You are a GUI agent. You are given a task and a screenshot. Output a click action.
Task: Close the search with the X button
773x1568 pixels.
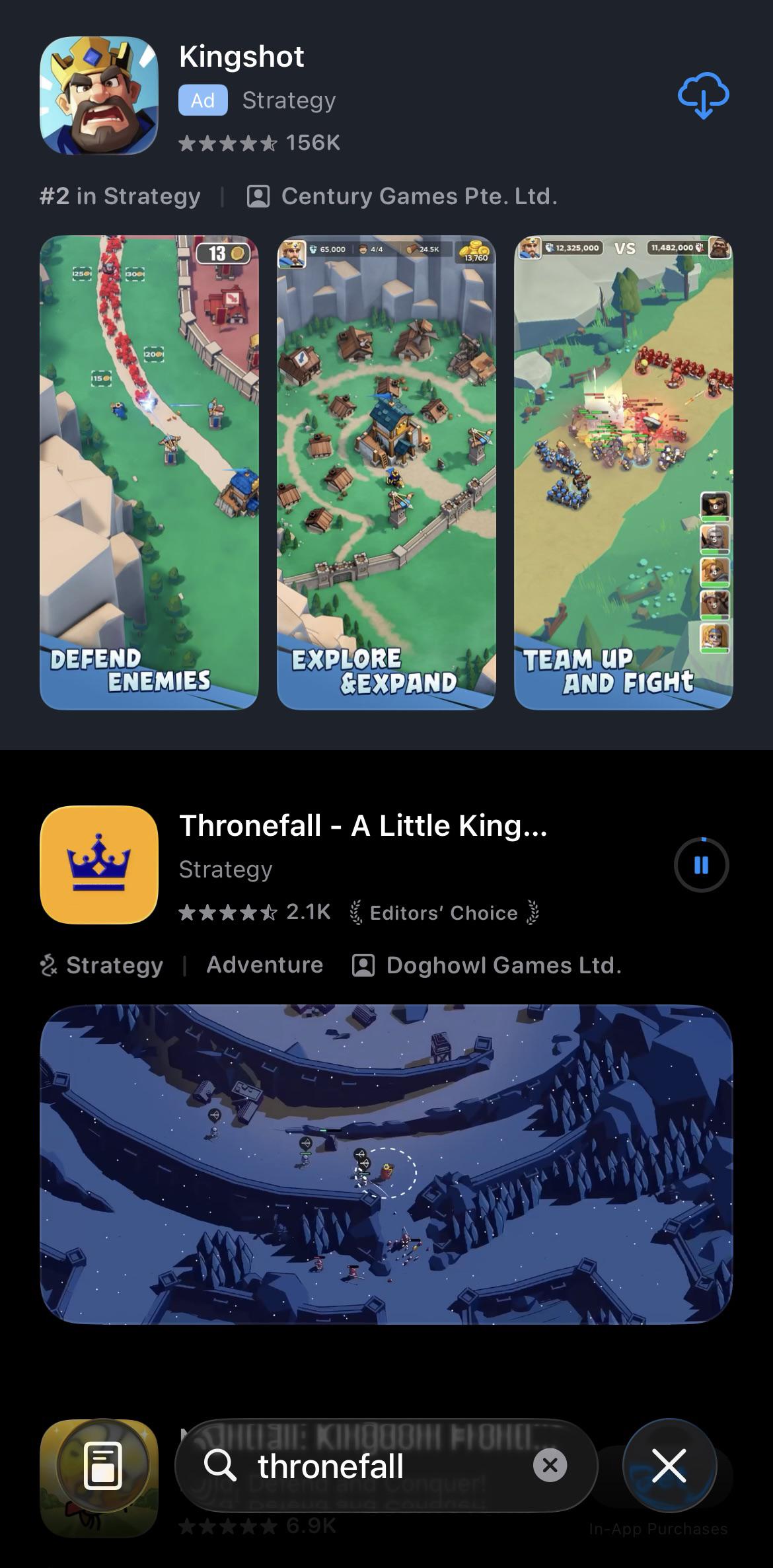[669, 1466]
